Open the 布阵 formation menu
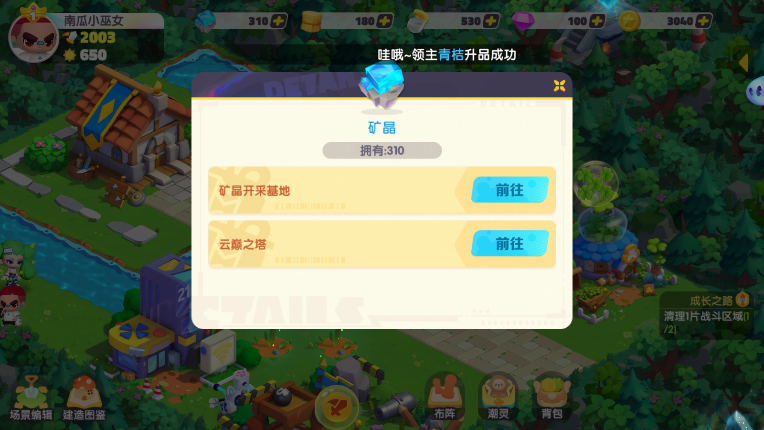Image resolution: width=764 pixels, height=430 pixels. point(445,396)
